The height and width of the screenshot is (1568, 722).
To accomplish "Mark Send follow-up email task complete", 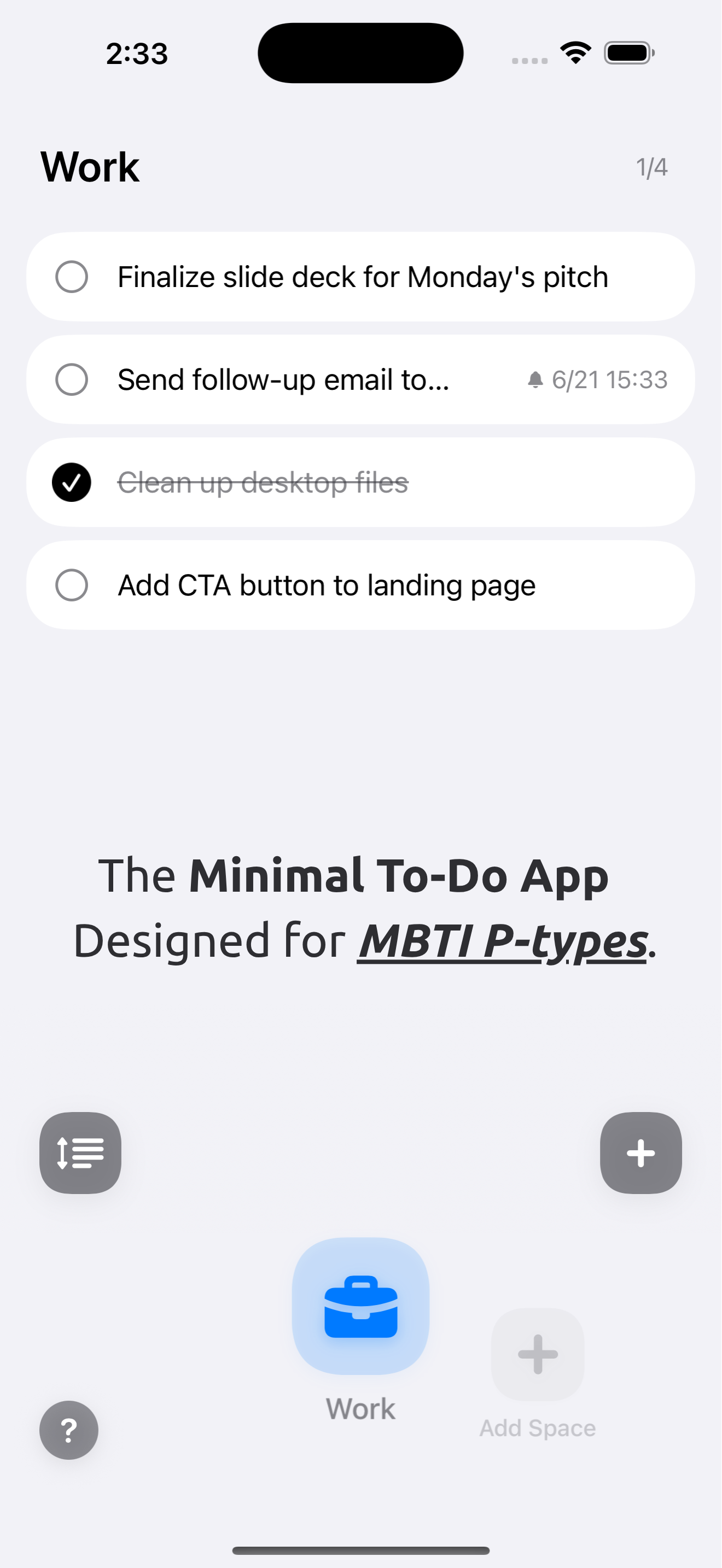I will click(72, 380).
